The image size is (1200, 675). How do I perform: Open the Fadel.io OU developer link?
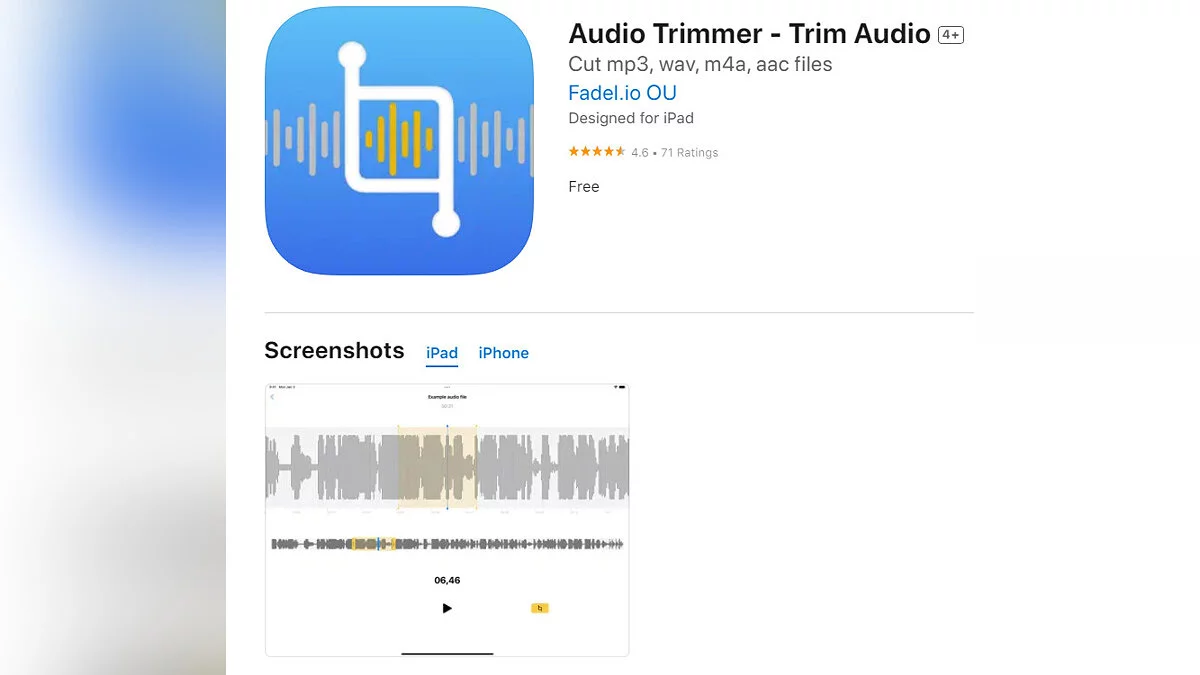point(622,93)
